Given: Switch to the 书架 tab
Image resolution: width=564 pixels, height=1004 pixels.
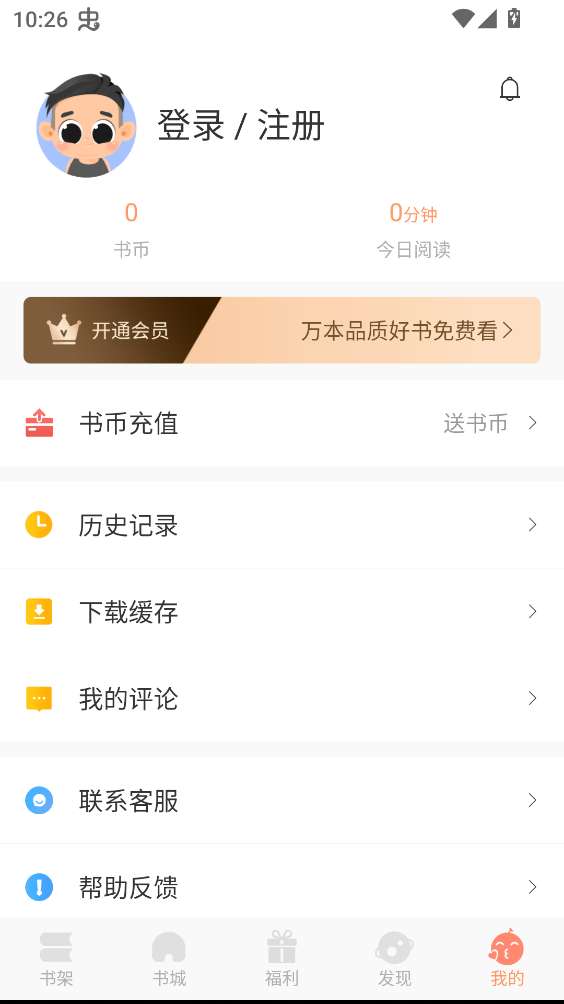Looking at the screenshot, I should (56, 959).
